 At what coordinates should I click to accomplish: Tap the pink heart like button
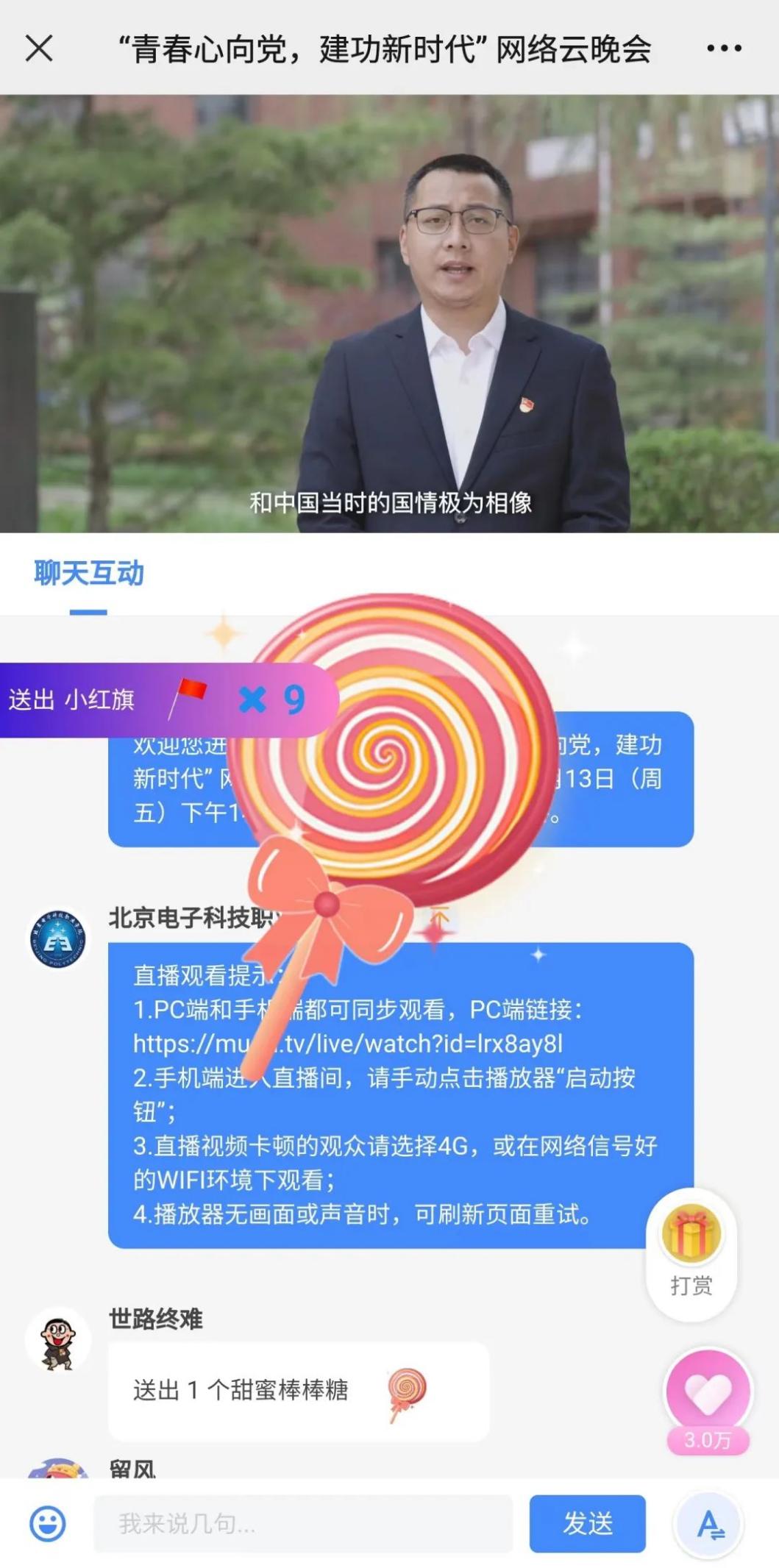tap(708, 1392)
